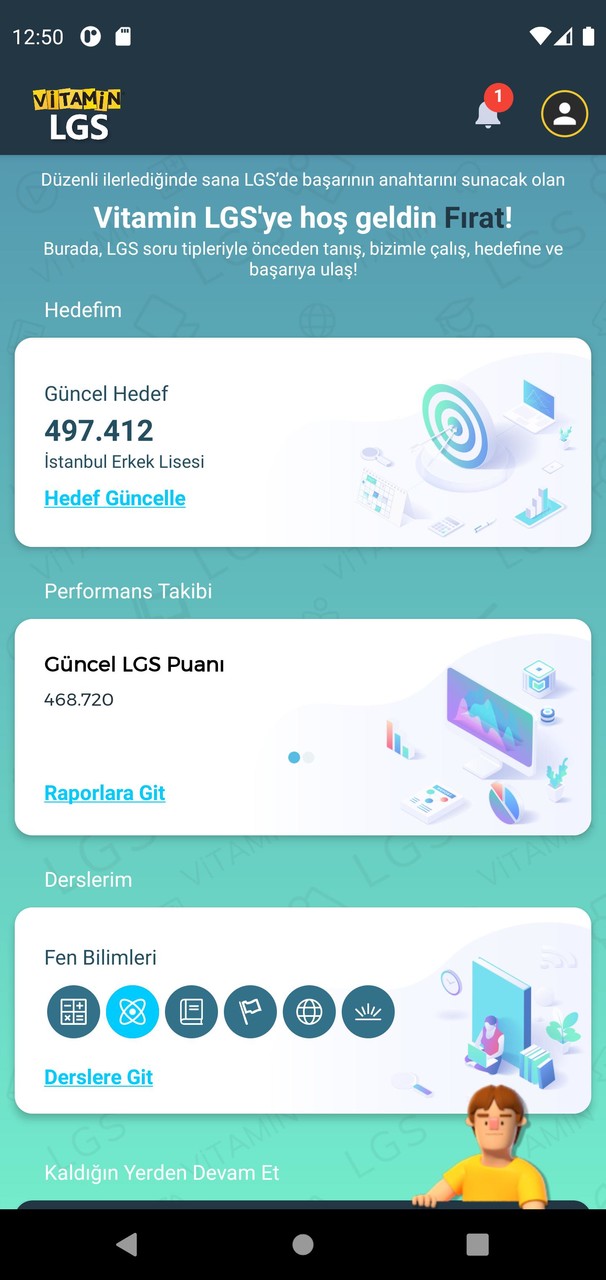Tap the system home button
Viewport: 606px width, 1280px height.
pos(302,1244)
